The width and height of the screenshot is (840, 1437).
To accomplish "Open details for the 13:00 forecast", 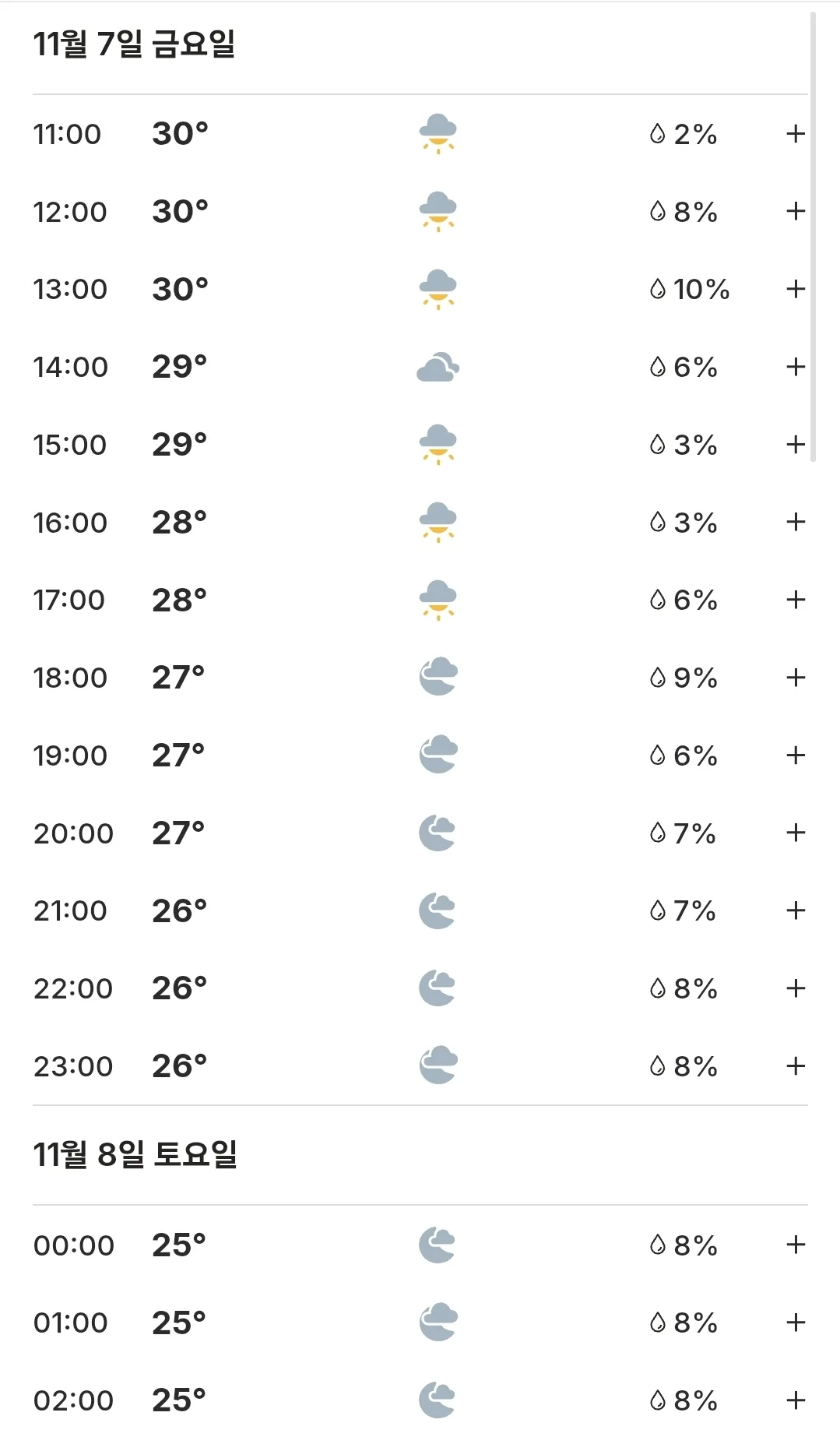I will coord(795,289).
